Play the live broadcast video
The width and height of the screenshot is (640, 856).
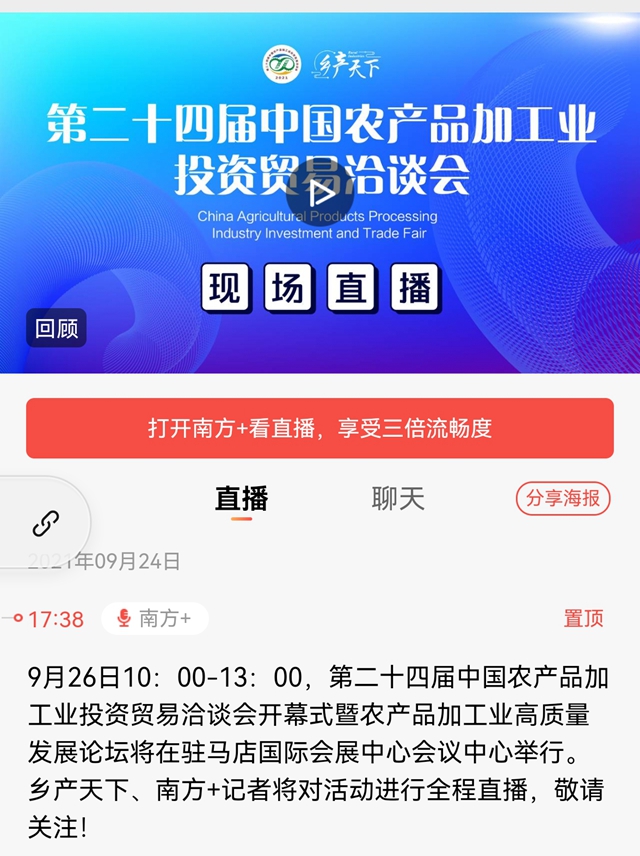pos(320,192)
